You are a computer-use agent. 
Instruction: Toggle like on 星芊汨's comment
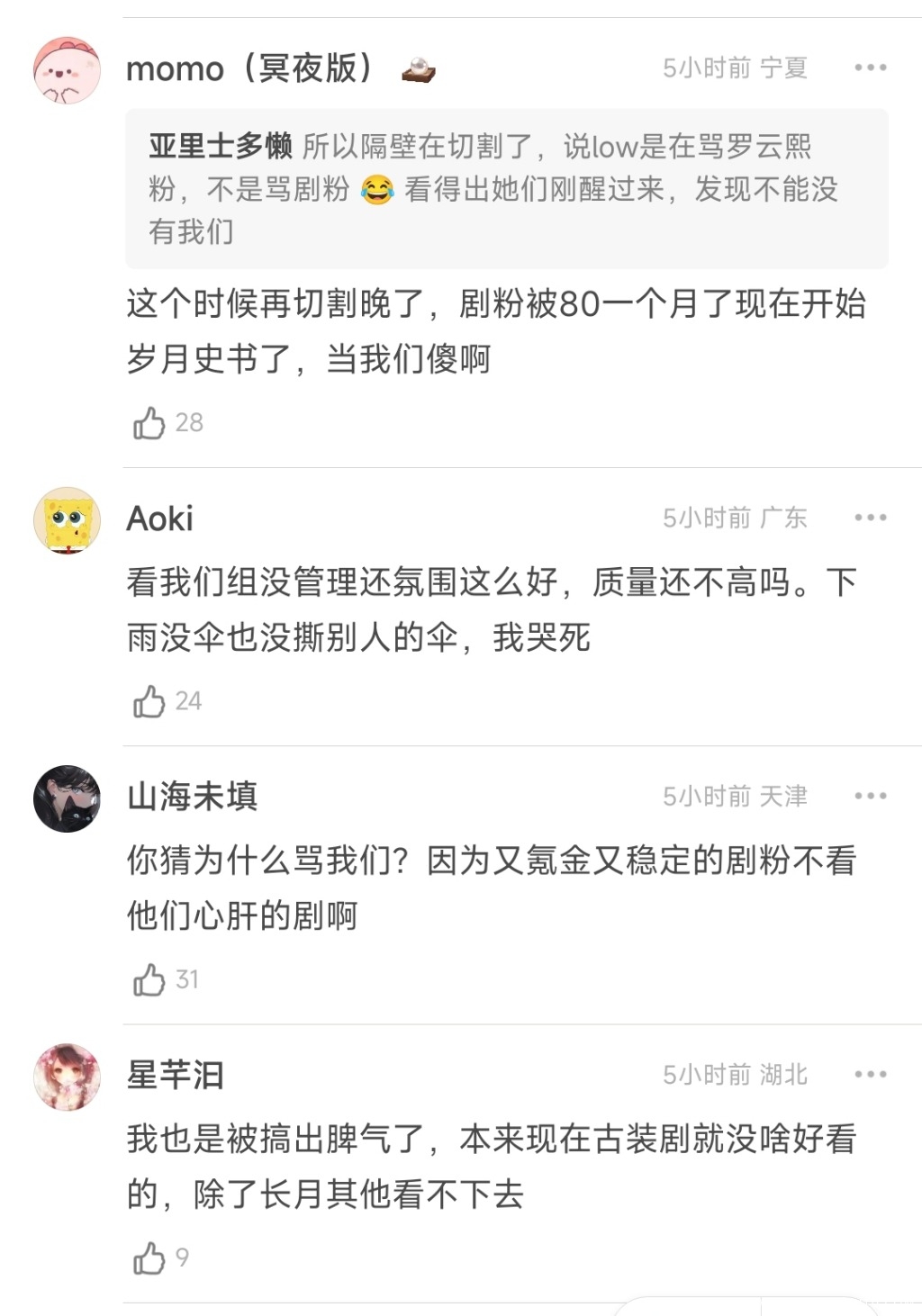click(x=149, y=1259)
